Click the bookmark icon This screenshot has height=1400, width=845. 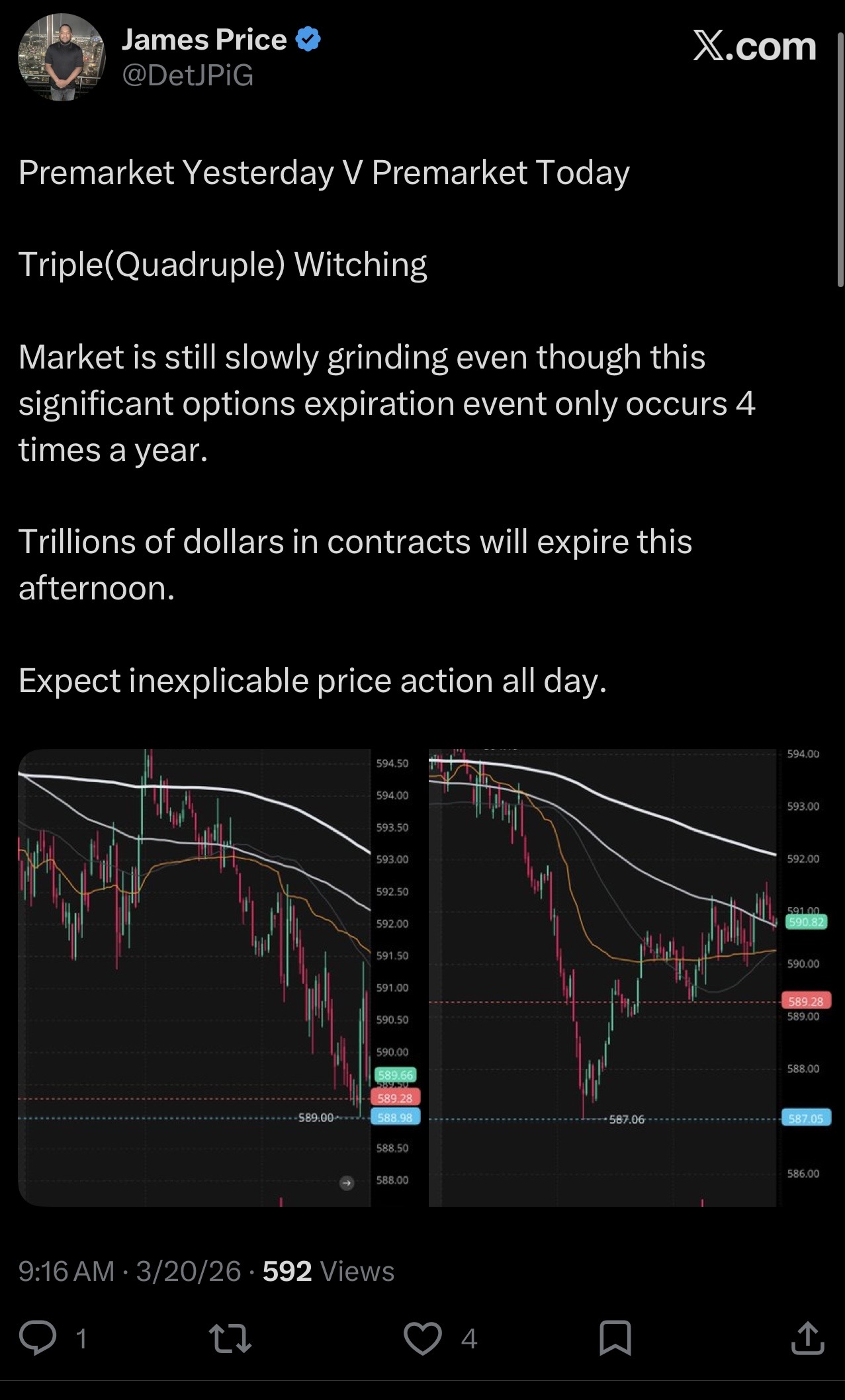pos(615,1338)
